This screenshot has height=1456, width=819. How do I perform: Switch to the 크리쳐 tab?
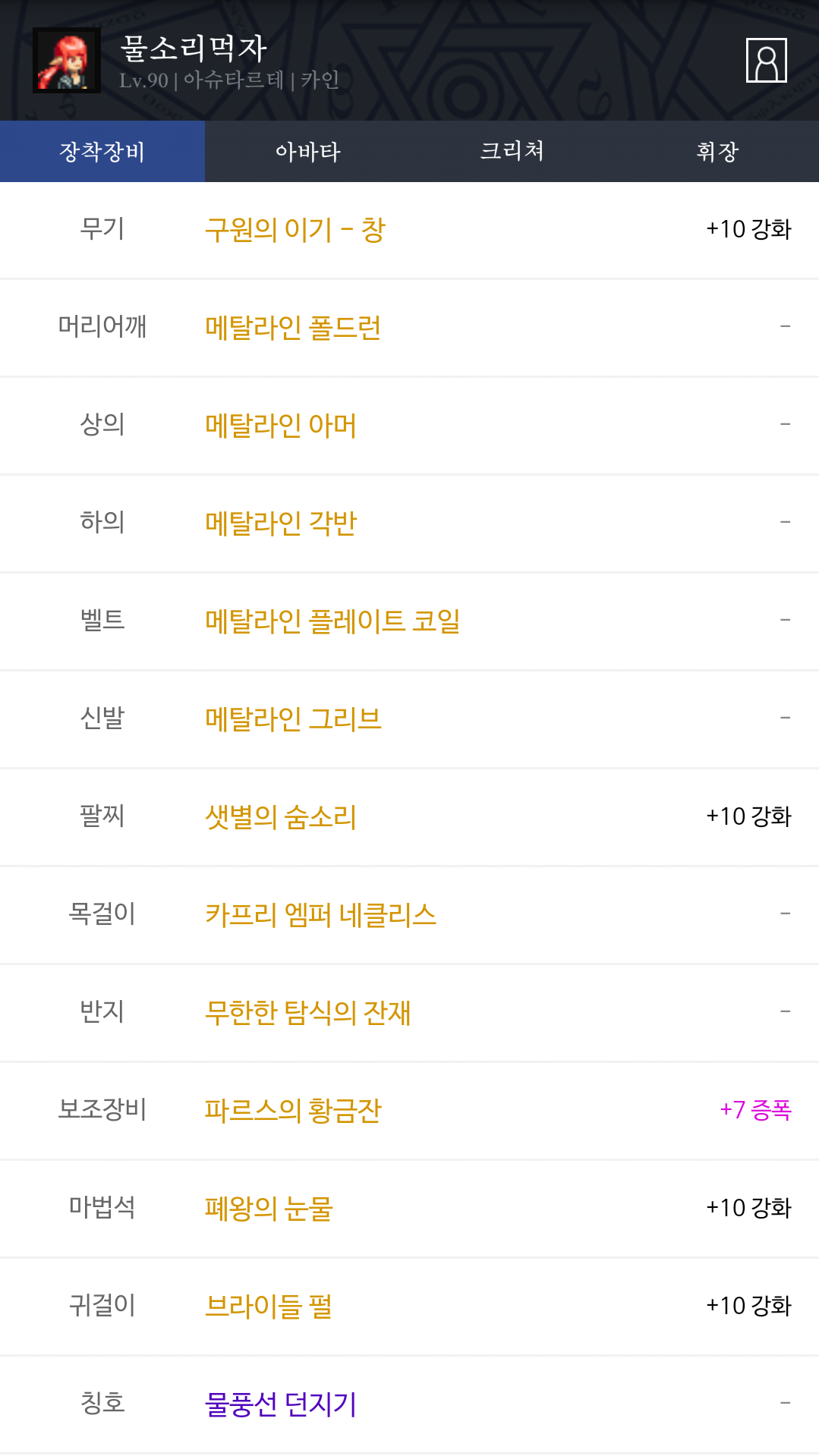pyautogui.click(x=512, y=151)
